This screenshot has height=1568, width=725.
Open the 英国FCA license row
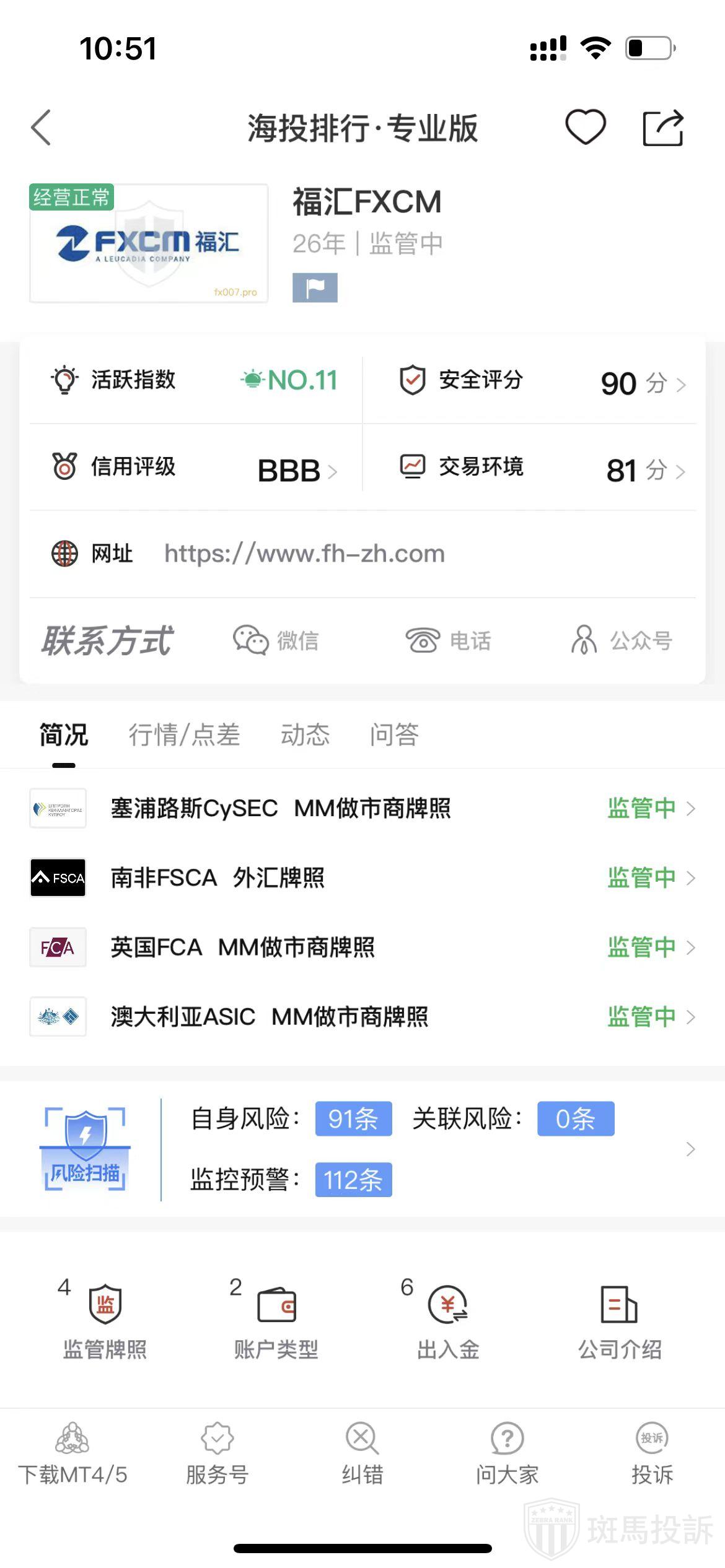(x=362, y=947)
